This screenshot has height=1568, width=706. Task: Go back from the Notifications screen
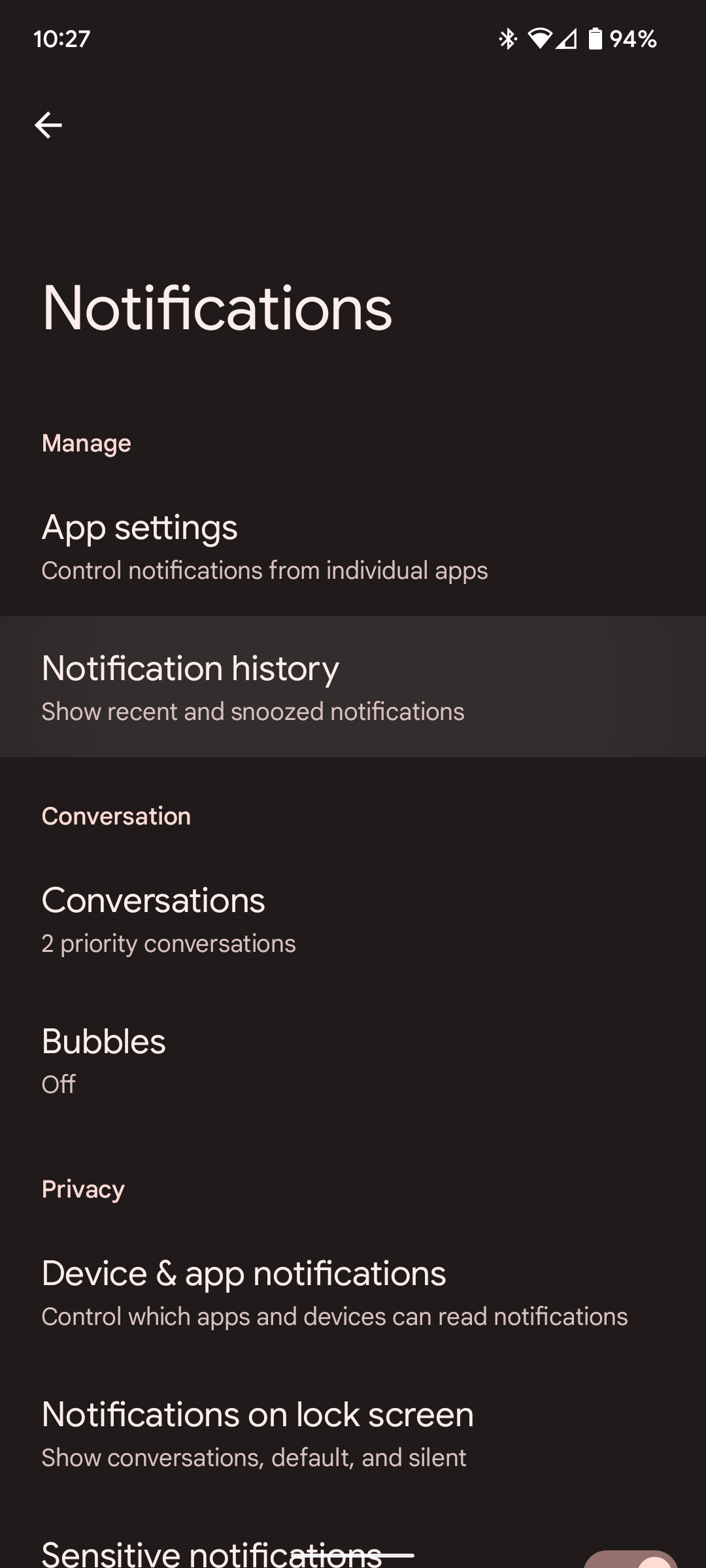point(48,125)
